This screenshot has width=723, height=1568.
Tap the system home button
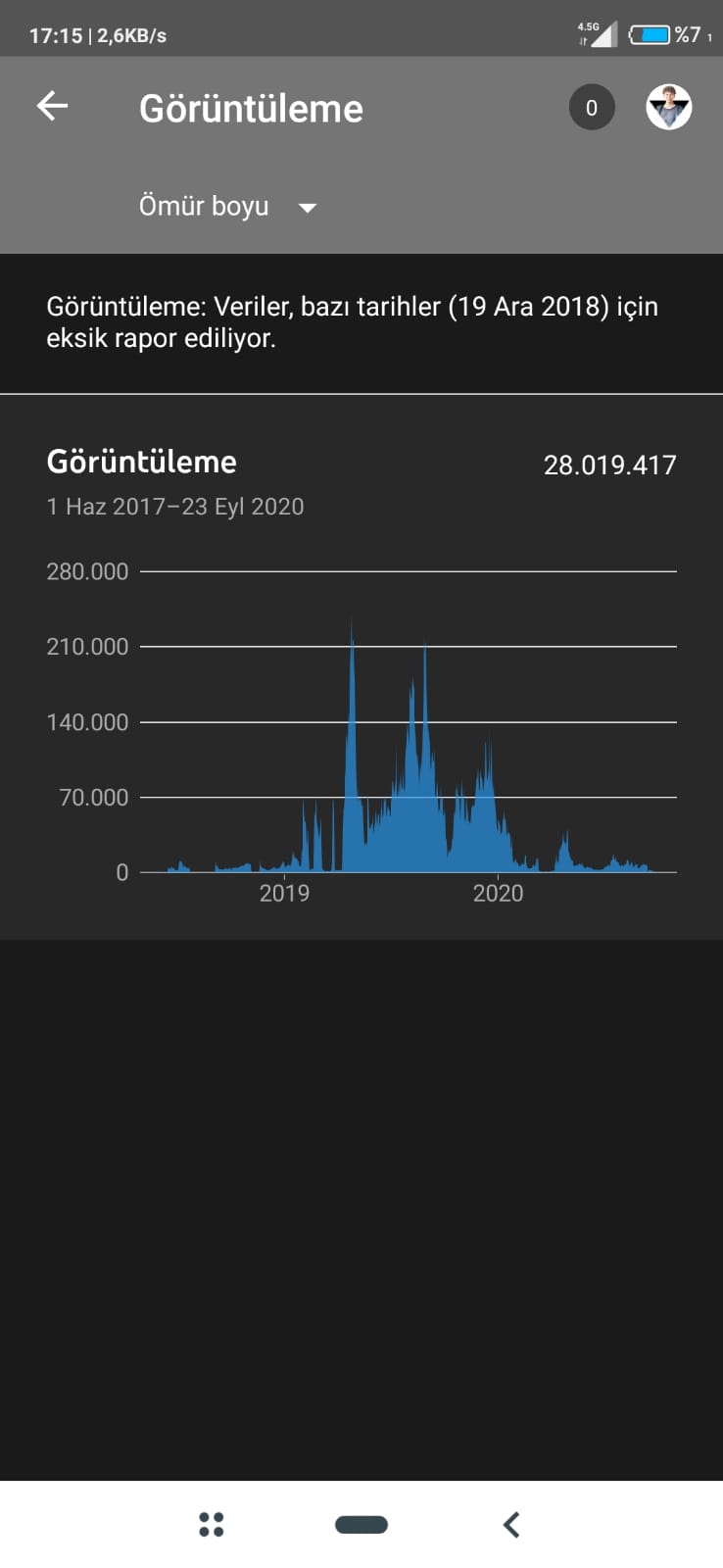coord(361,1524)
